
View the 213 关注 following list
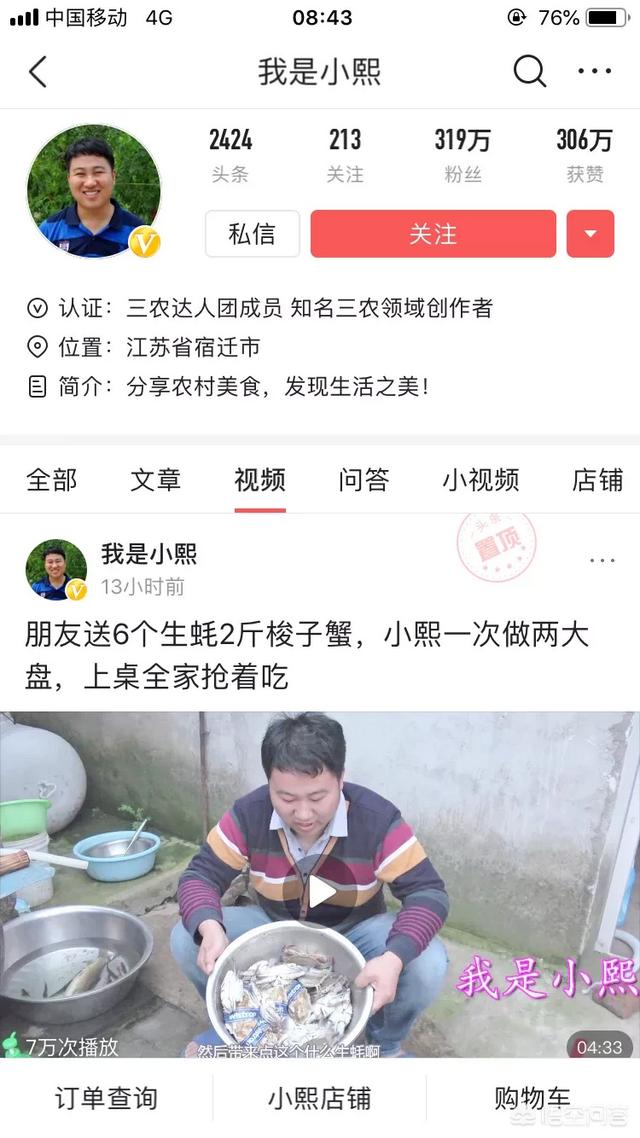[x=345, y=155]
